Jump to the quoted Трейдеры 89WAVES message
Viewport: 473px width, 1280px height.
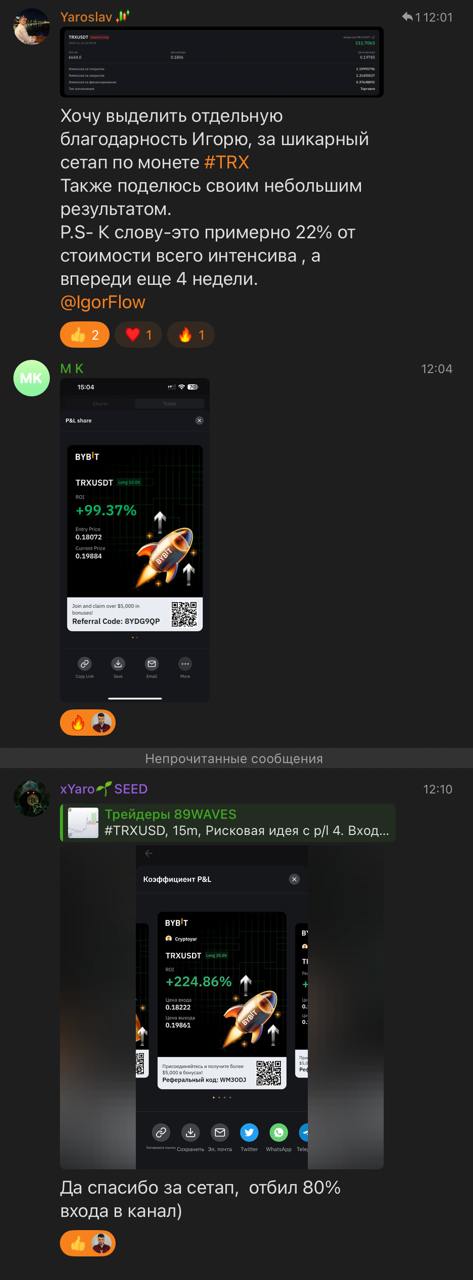pos(227,823)
